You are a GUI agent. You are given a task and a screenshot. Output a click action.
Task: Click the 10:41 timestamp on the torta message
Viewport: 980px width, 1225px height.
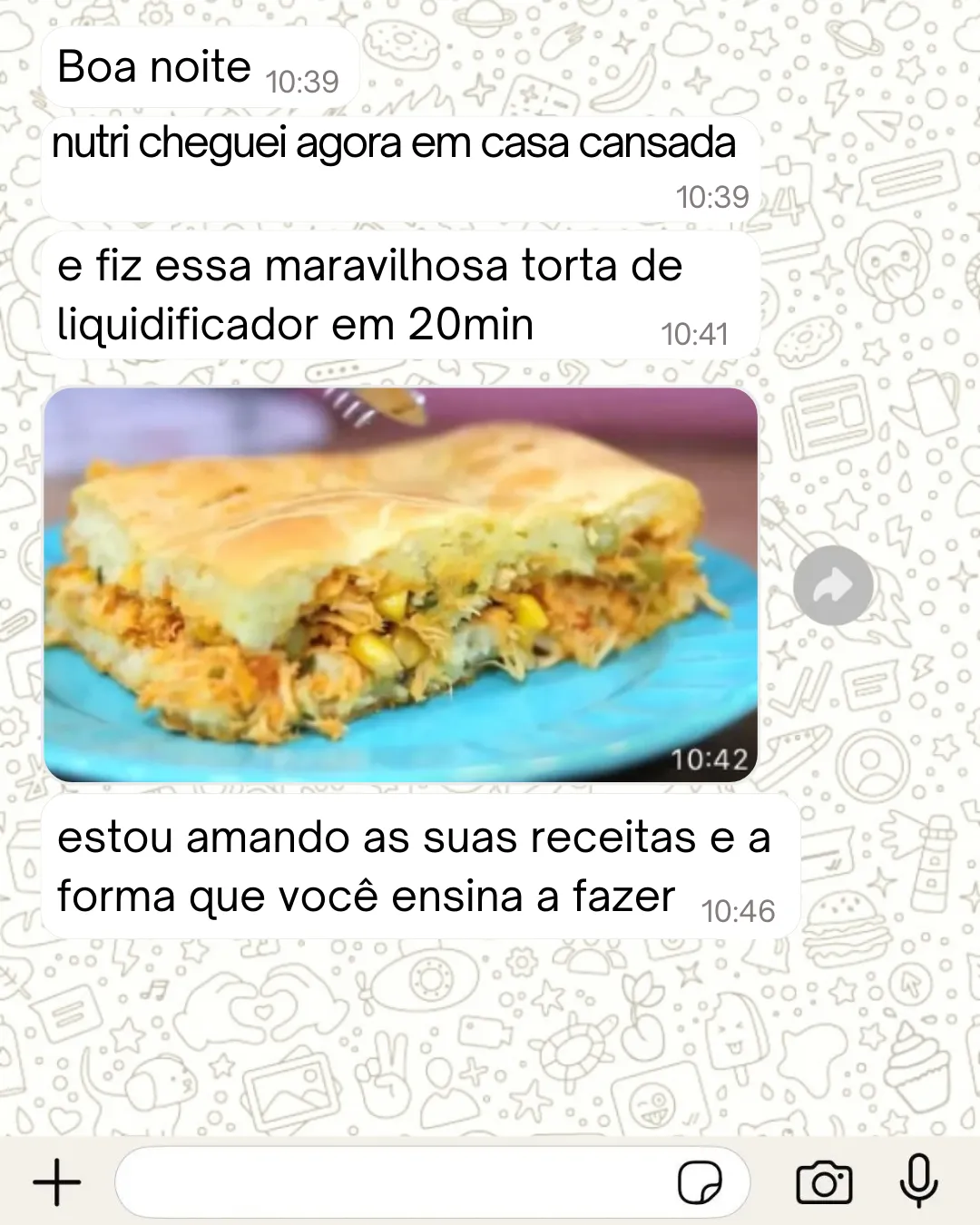coord(694,333)
